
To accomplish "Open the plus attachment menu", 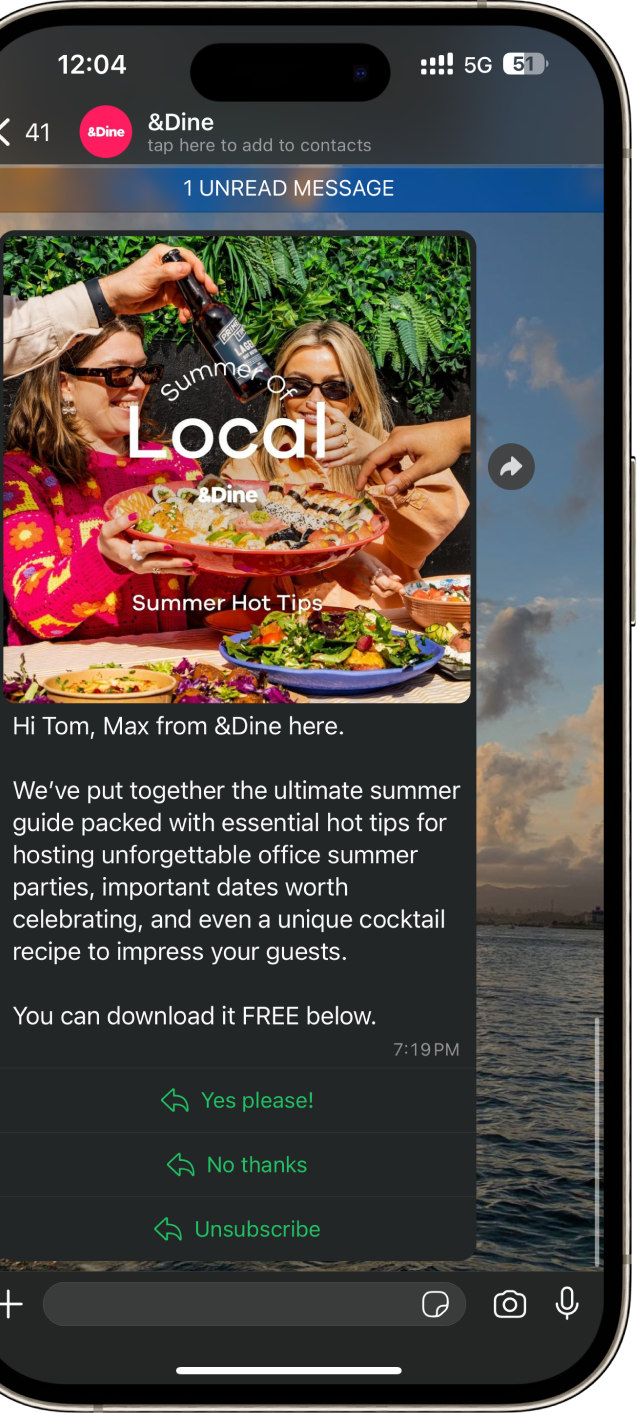I will tap(10, 1304).
